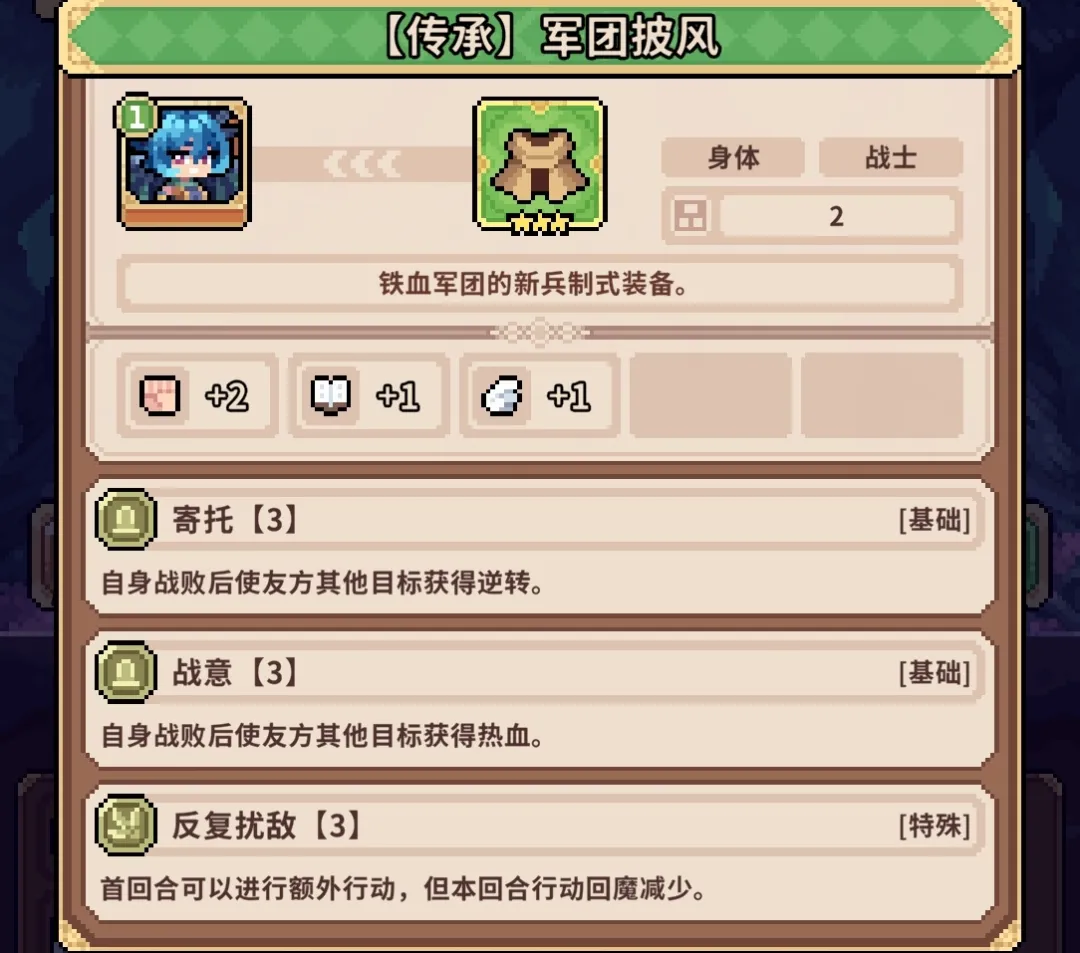View the 战意【3】 skill entry
Viewport: 1080px width, 953px height.
pos(540,700)
